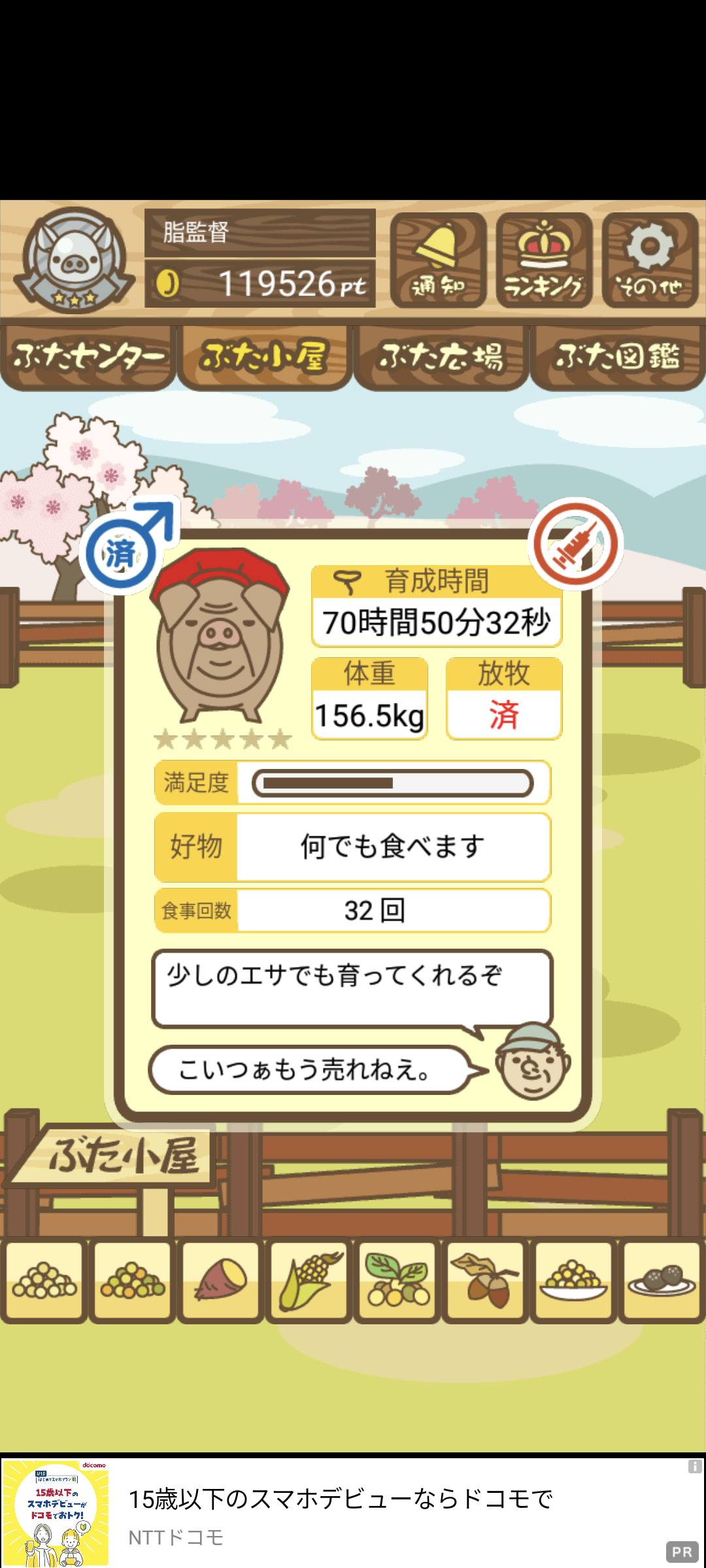Screen dimensions: 706x1568
Task: Choose the leafy vegetables and beans feed
Action: [397, 1281]
